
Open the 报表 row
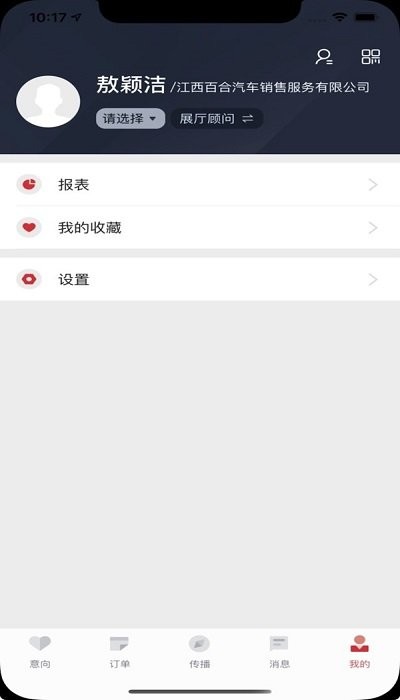(200, 185)
